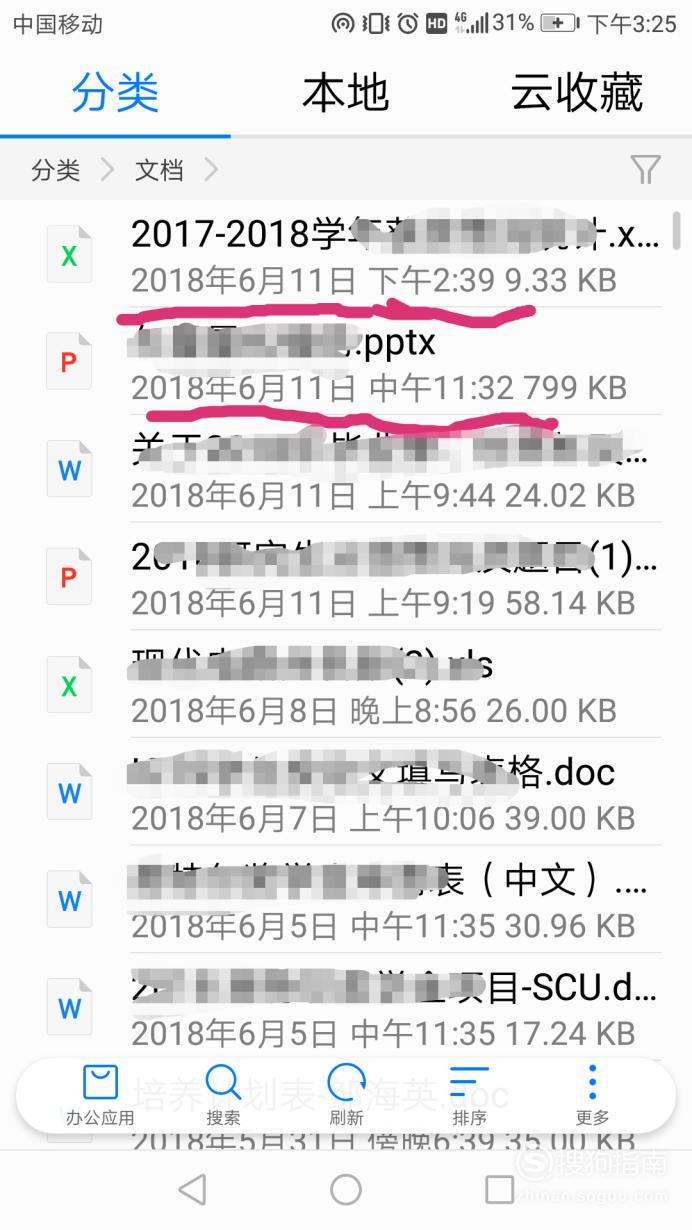Select the 分类 tab
692x1230 pixels.
click(115, 93)
